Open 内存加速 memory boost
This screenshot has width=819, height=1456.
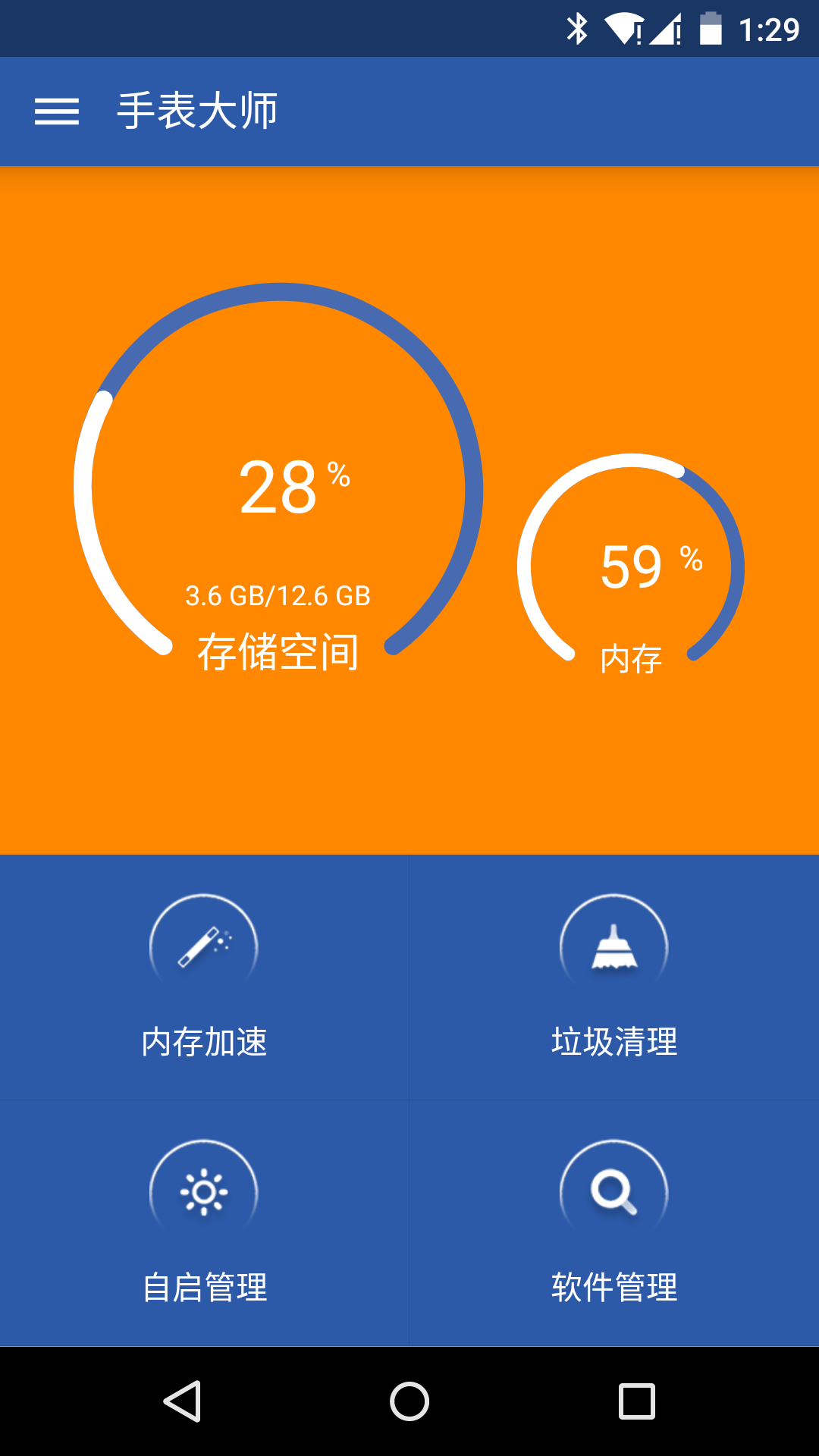point(204,977)
